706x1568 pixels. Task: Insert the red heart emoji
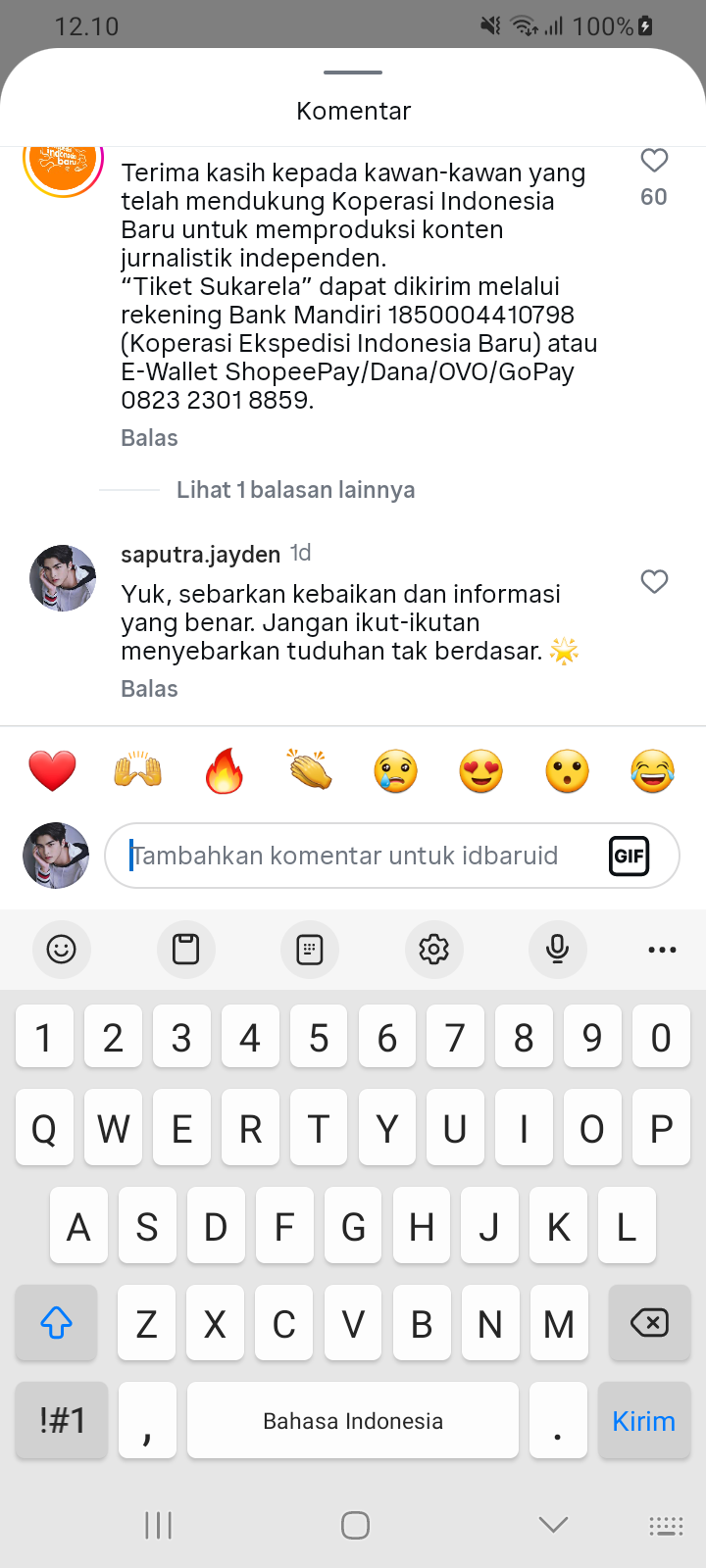coord(52,771)
